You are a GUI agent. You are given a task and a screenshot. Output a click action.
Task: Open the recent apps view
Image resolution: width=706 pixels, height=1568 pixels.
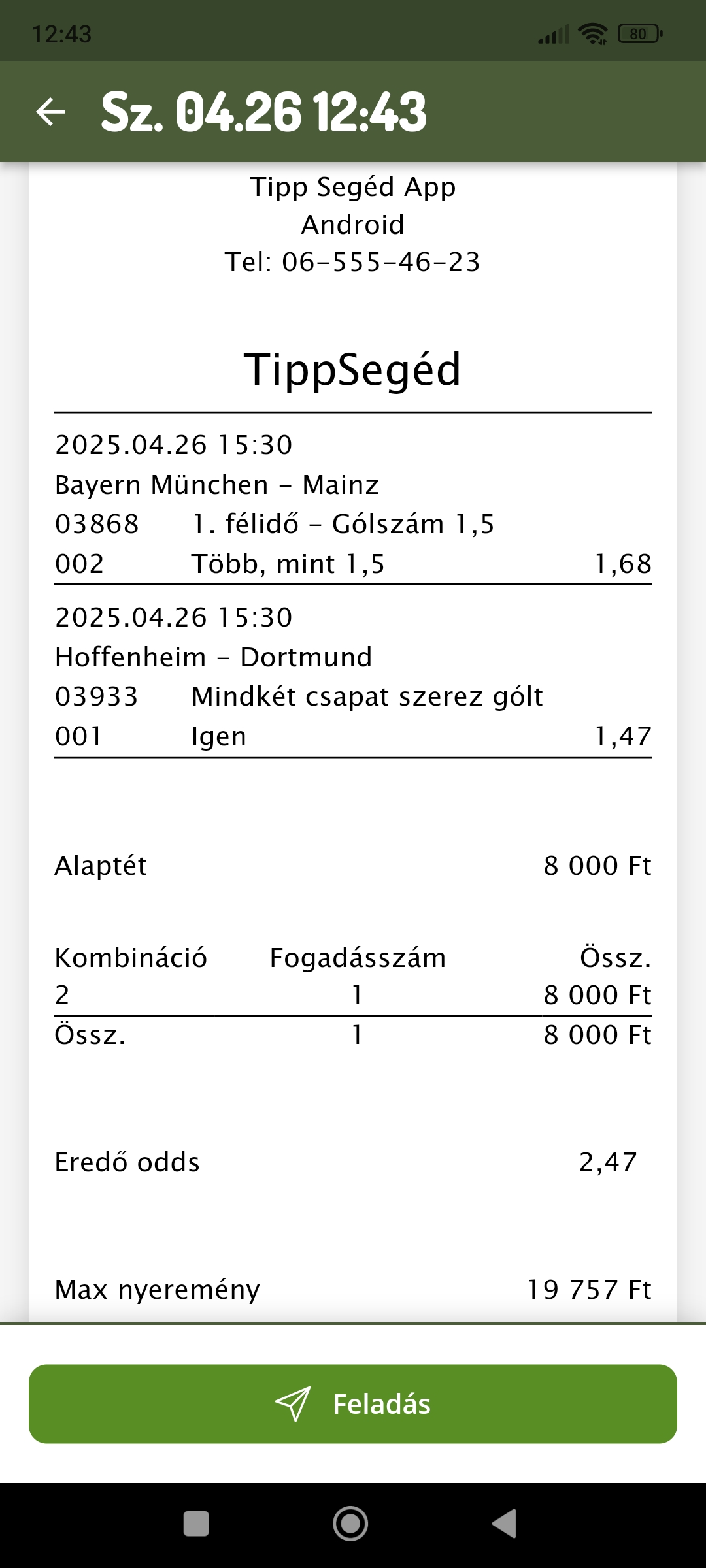[x=196, y=1524]
